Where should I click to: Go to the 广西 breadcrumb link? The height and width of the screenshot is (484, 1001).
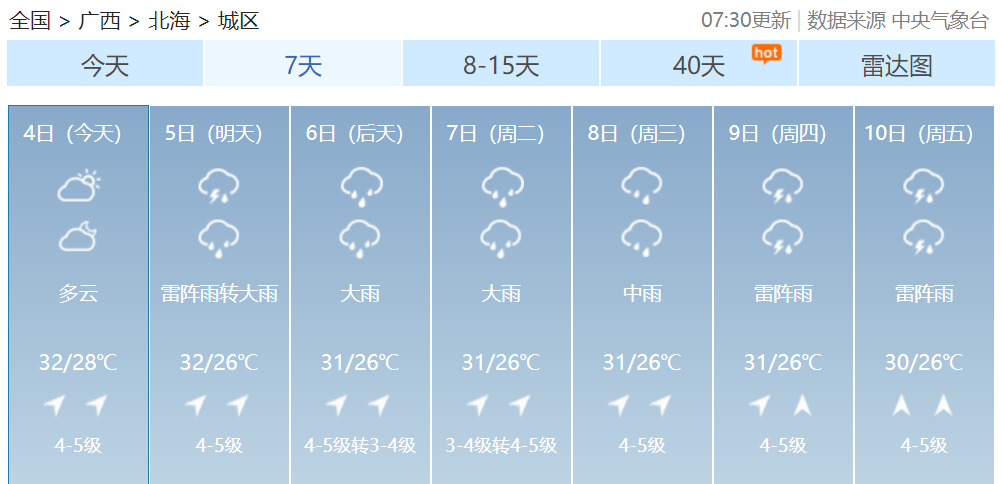pyautogui.click(x=99, y=21)
